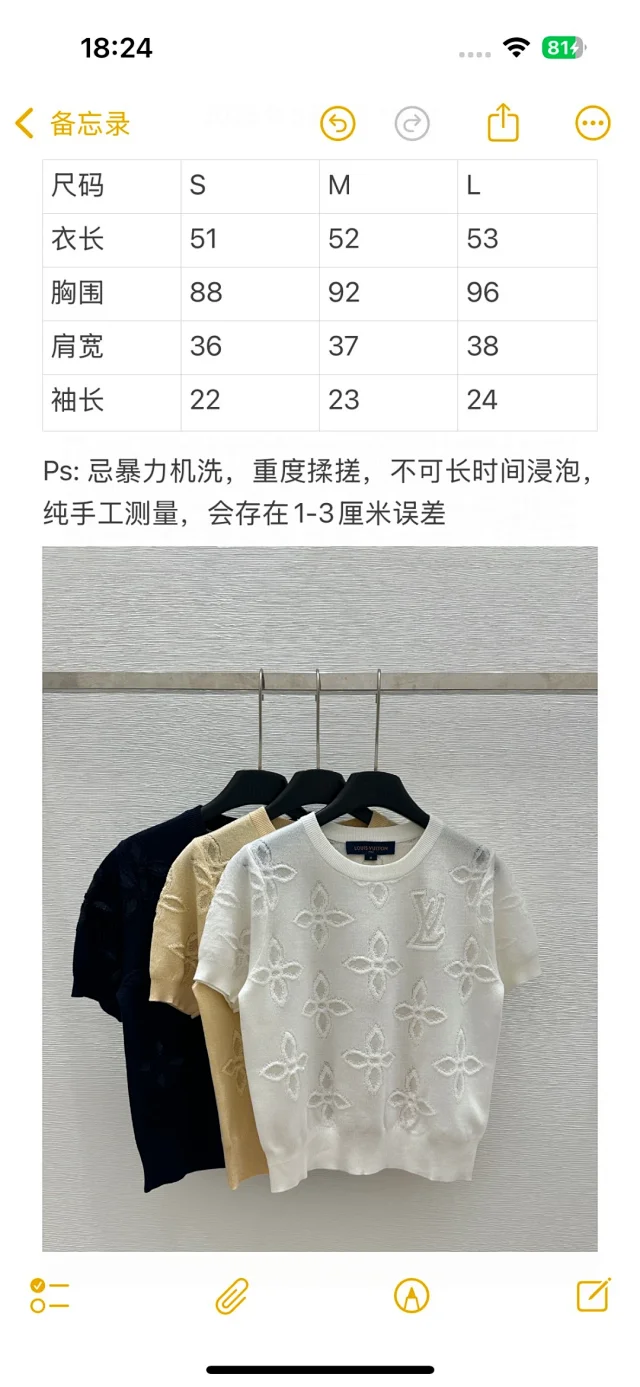Tap the redo arrow icon
Screen dimensions: 640x1387
[x=412, y=124]
